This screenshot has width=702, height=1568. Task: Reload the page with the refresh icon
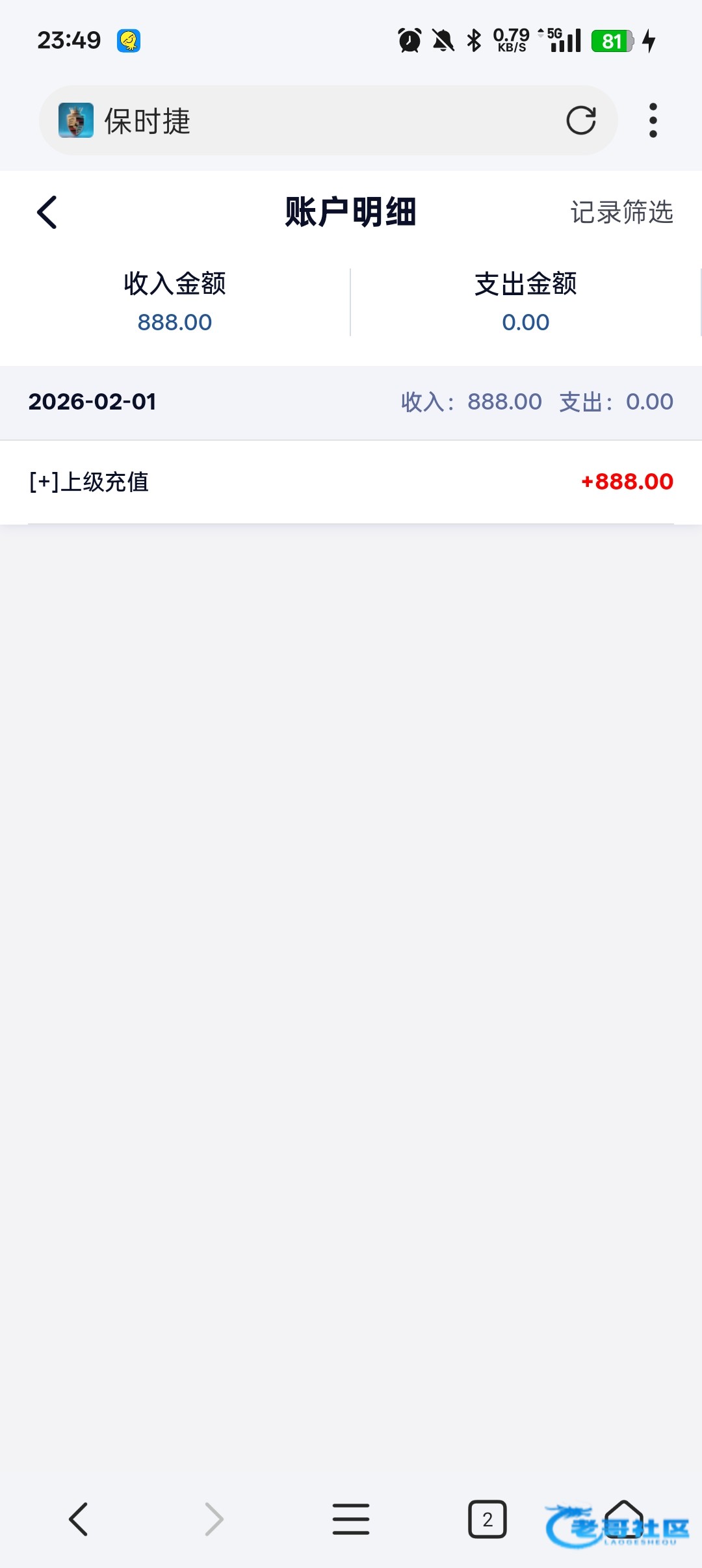pos(580,121)
